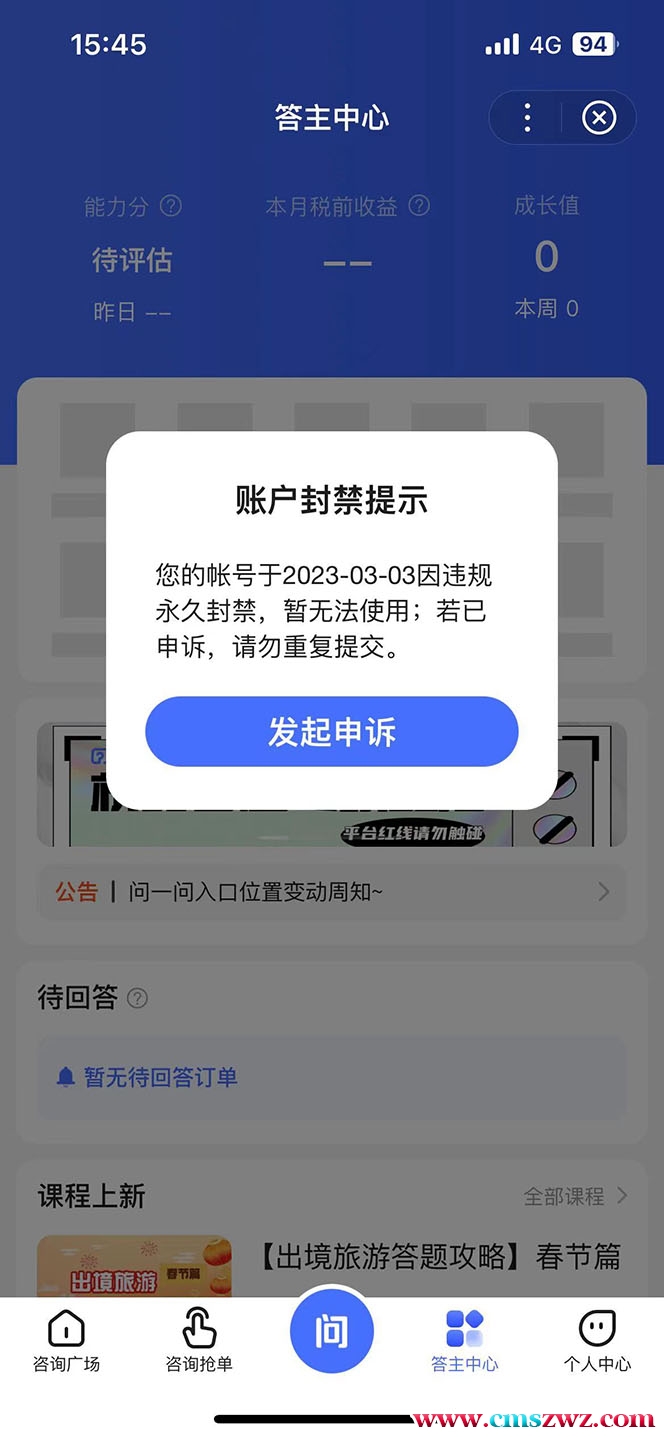
Task: Switch to the 咨询广场 tab
Action: [x=66, y=1341]
